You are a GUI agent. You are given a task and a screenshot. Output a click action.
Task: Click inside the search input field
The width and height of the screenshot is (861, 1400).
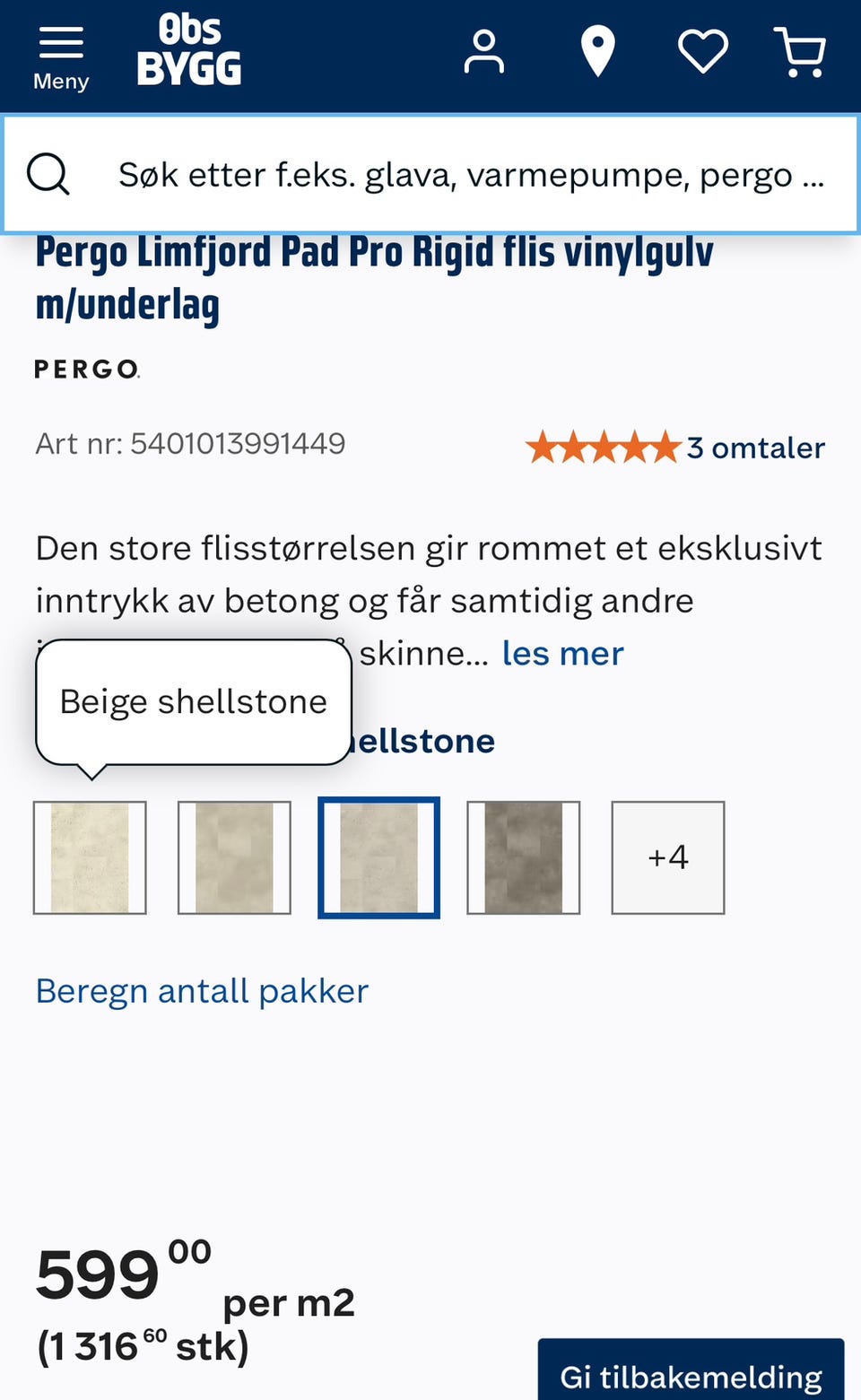(448, 173)
